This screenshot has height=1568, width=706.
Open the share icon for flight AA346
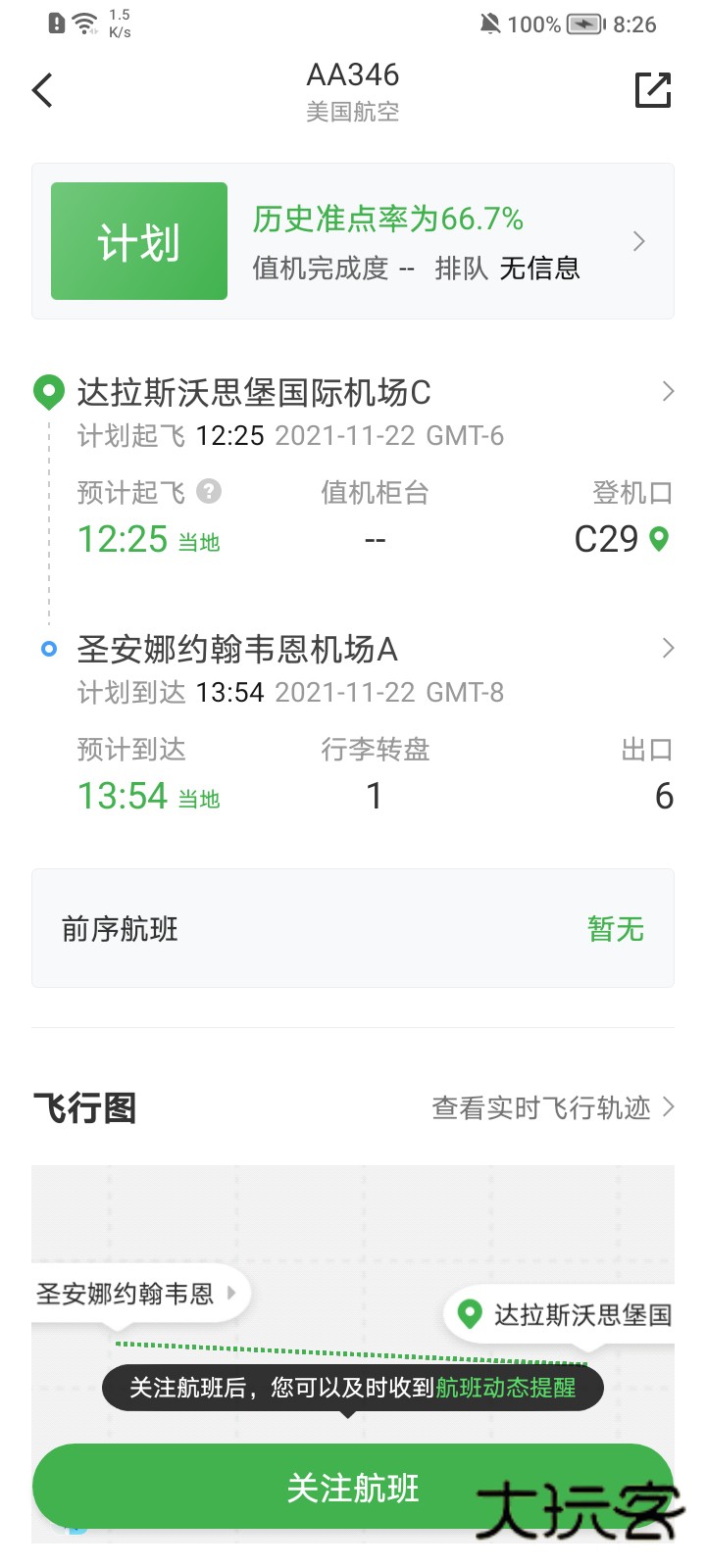652,89
